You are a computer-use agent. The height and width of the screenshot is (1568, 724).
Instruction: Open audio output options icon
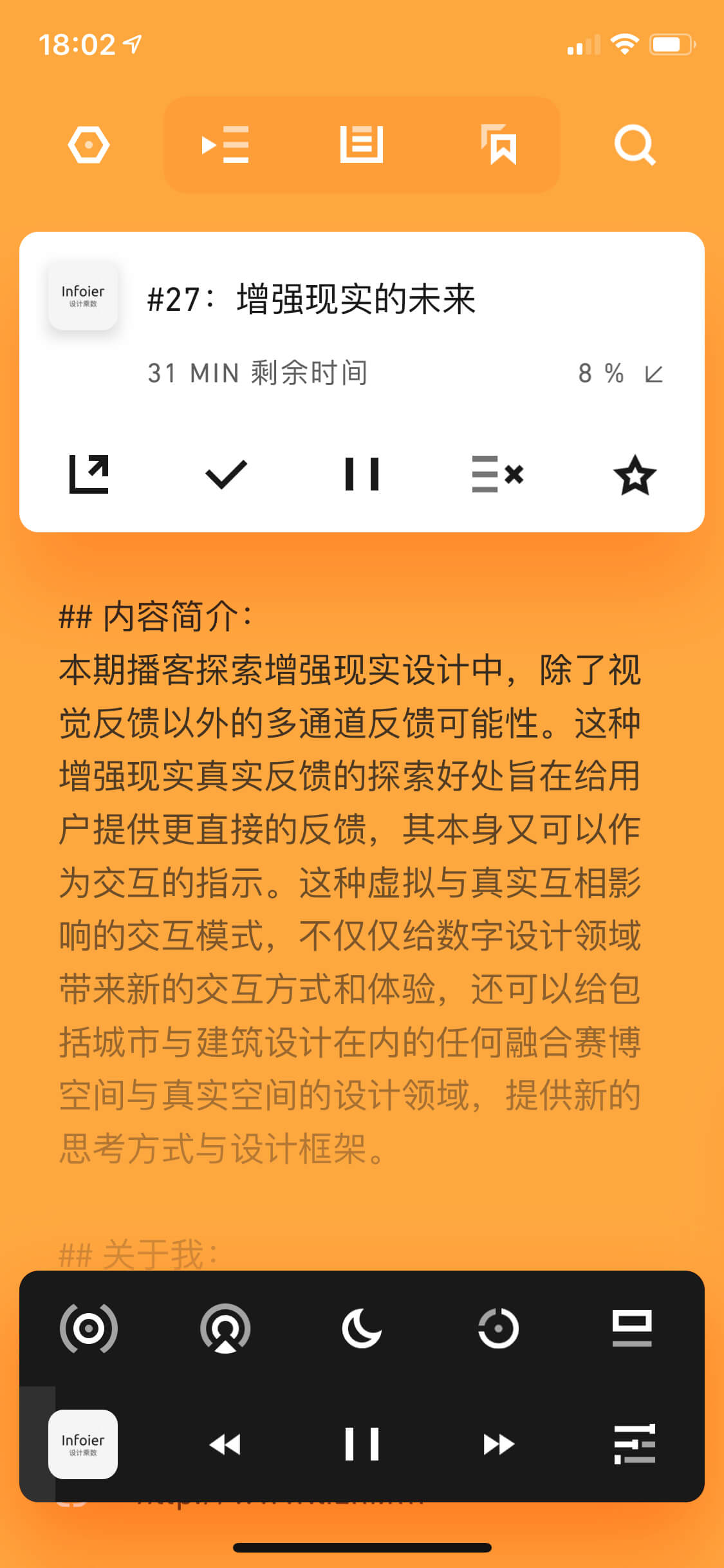click(89, 1328)
